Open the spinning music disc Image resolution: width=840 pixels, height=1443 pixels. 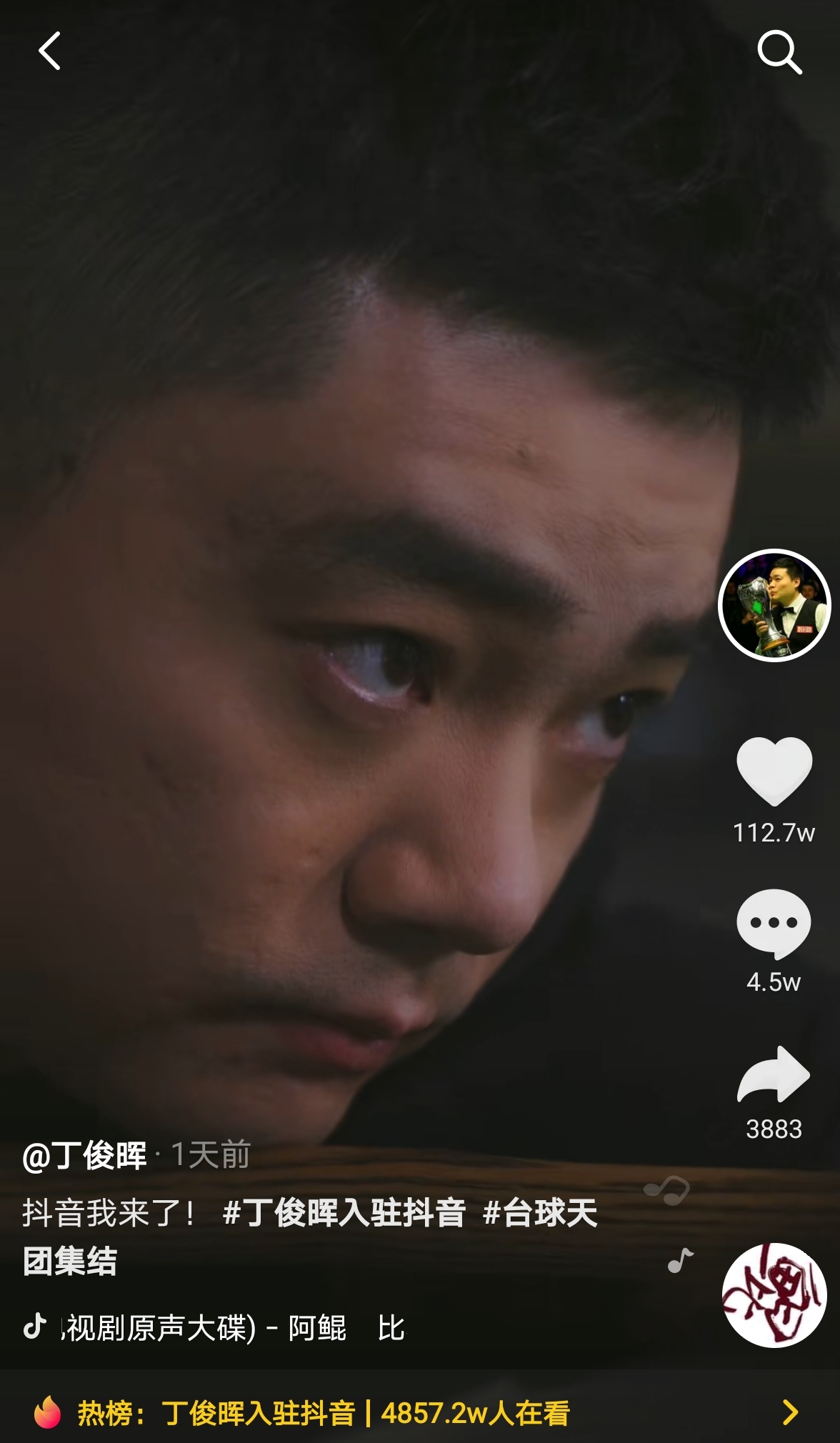coord(774,1295)
